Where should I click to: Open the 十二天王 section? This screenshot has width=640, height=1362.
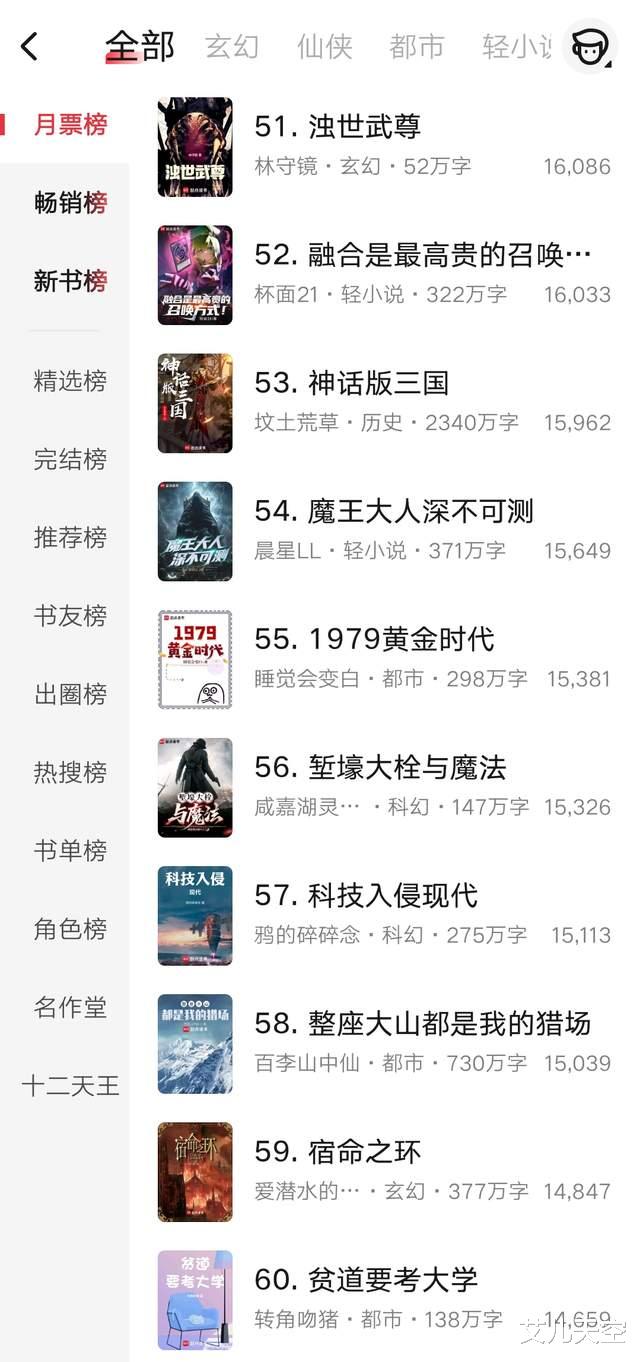coord(70,1085)
